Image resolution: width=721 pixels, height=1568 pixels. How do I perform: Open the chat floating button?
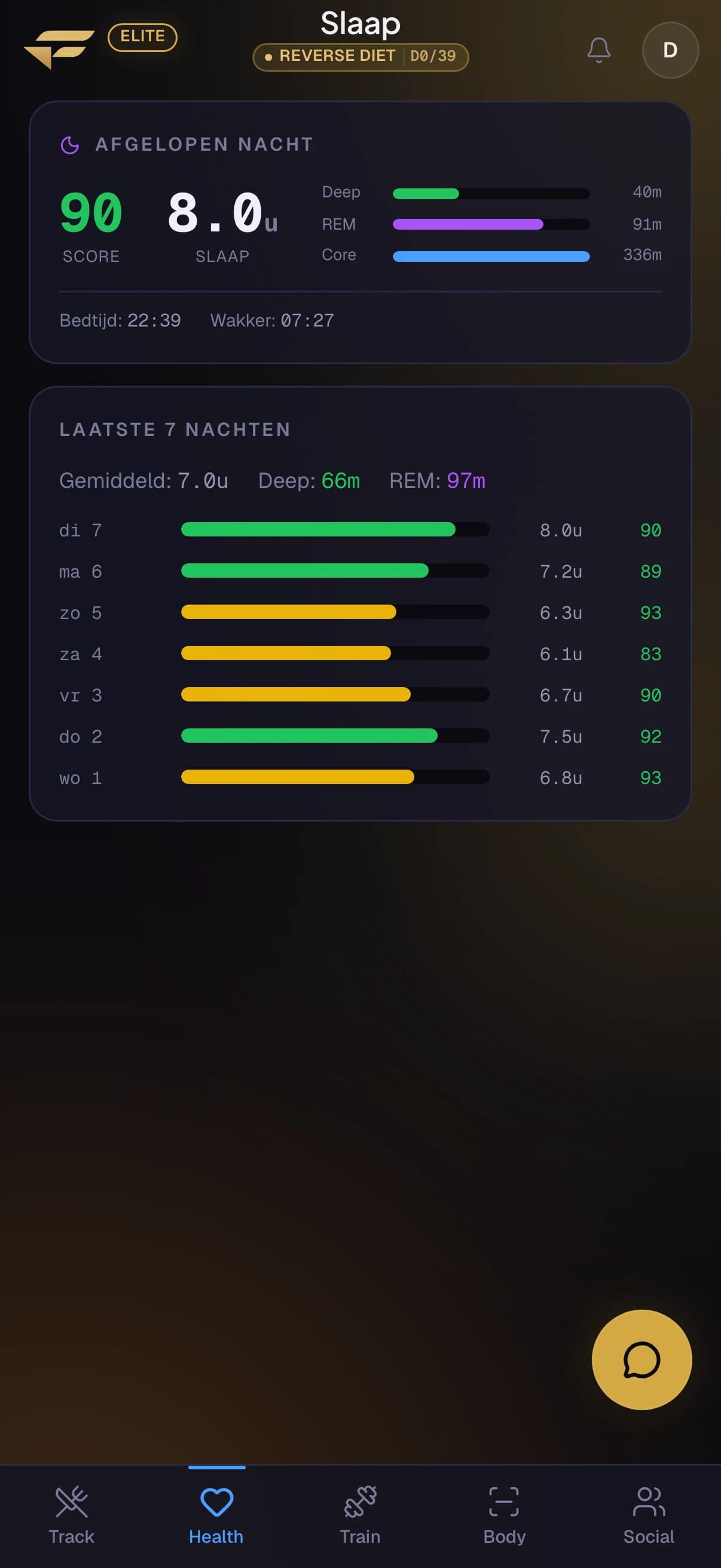(x=641, y=1359)
